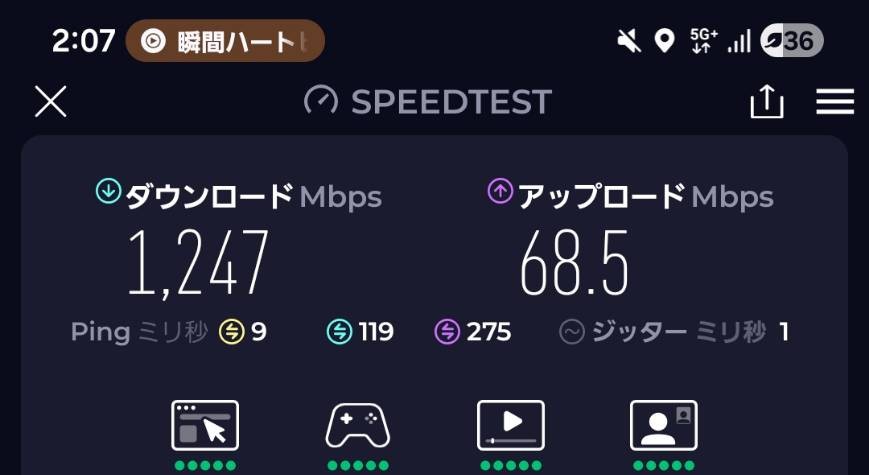Close the Speedtest result screen

[50, 101]
